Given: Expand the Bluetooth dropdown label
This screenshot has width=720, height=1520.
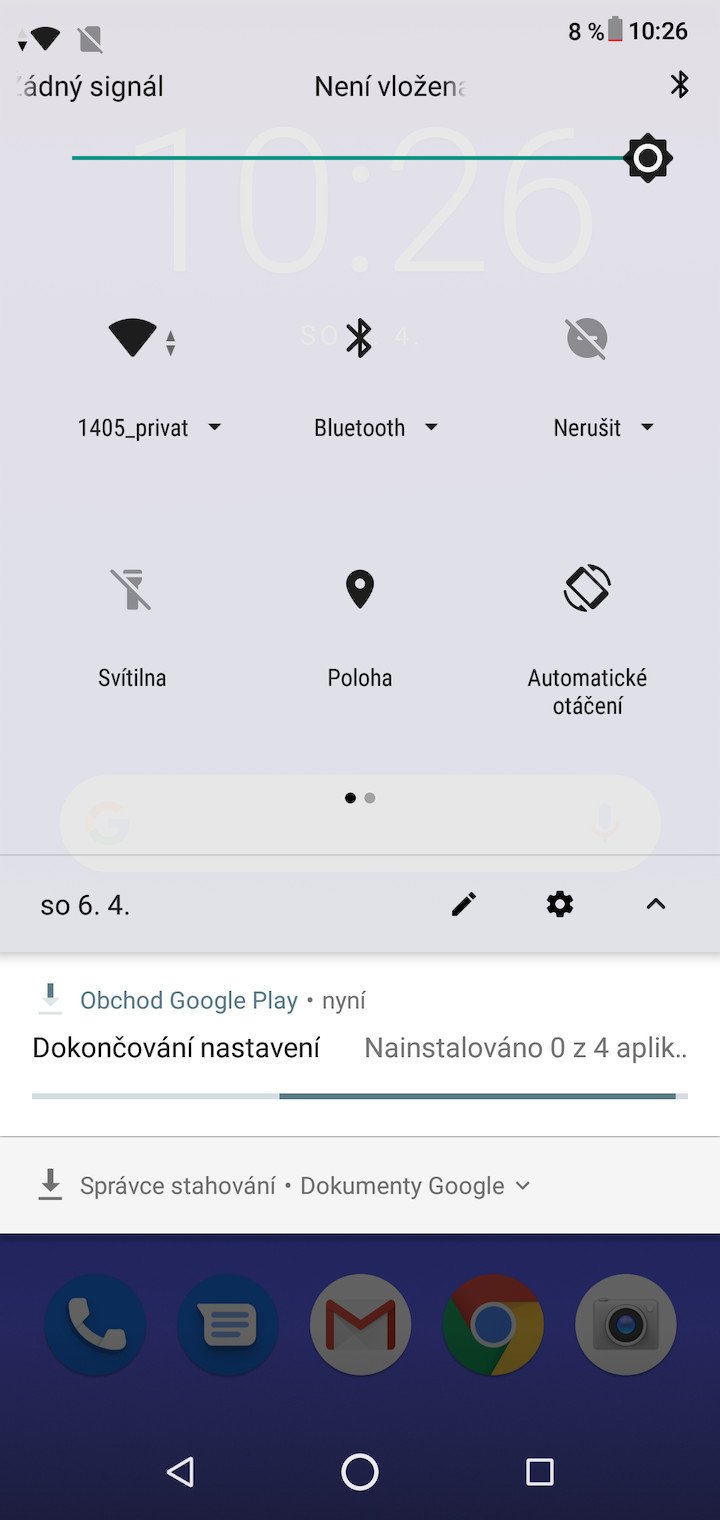Looking at the screenshot, I should click(376, 428).
